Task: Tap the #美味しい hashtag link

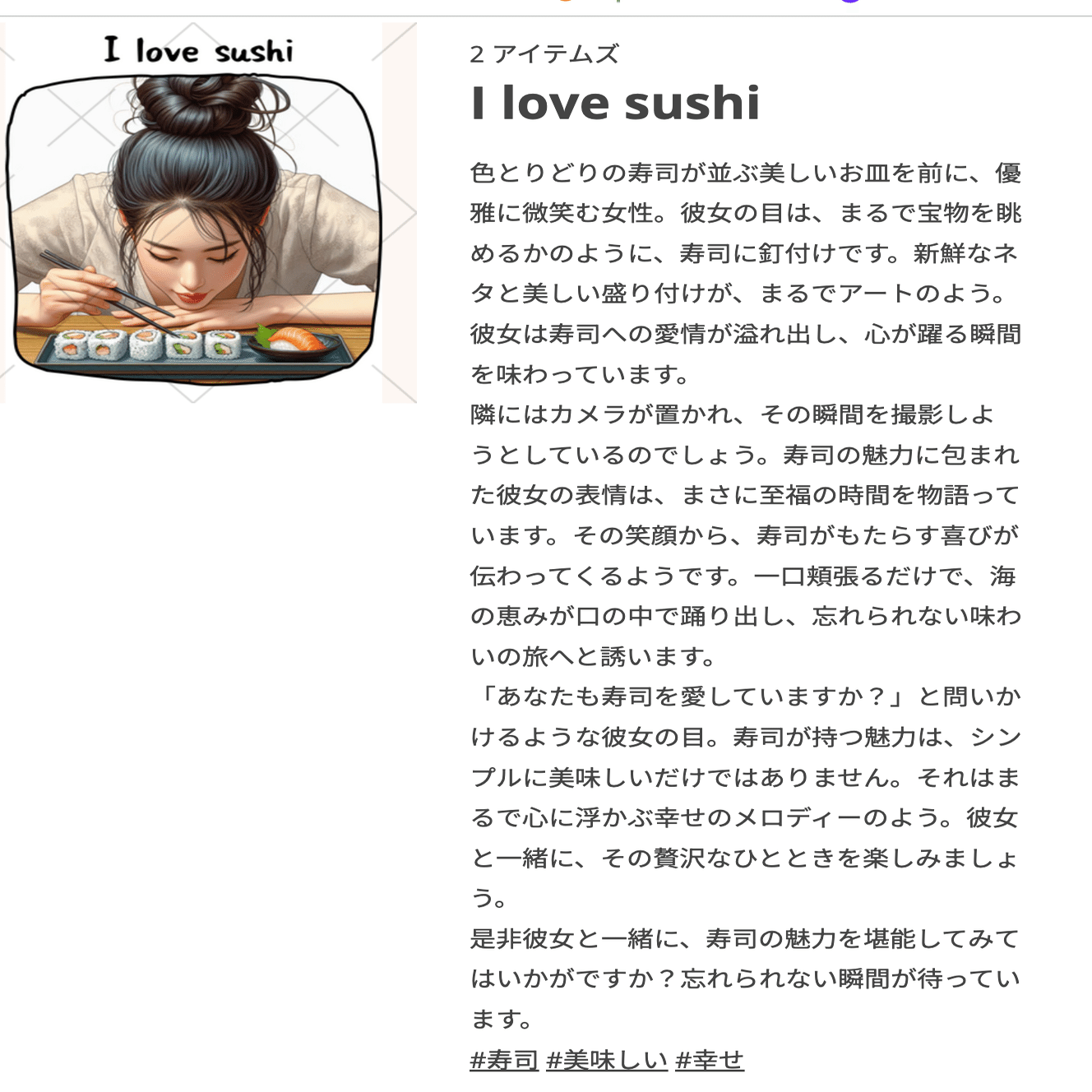Action: pyautogui.click(x=607, y=1060)
